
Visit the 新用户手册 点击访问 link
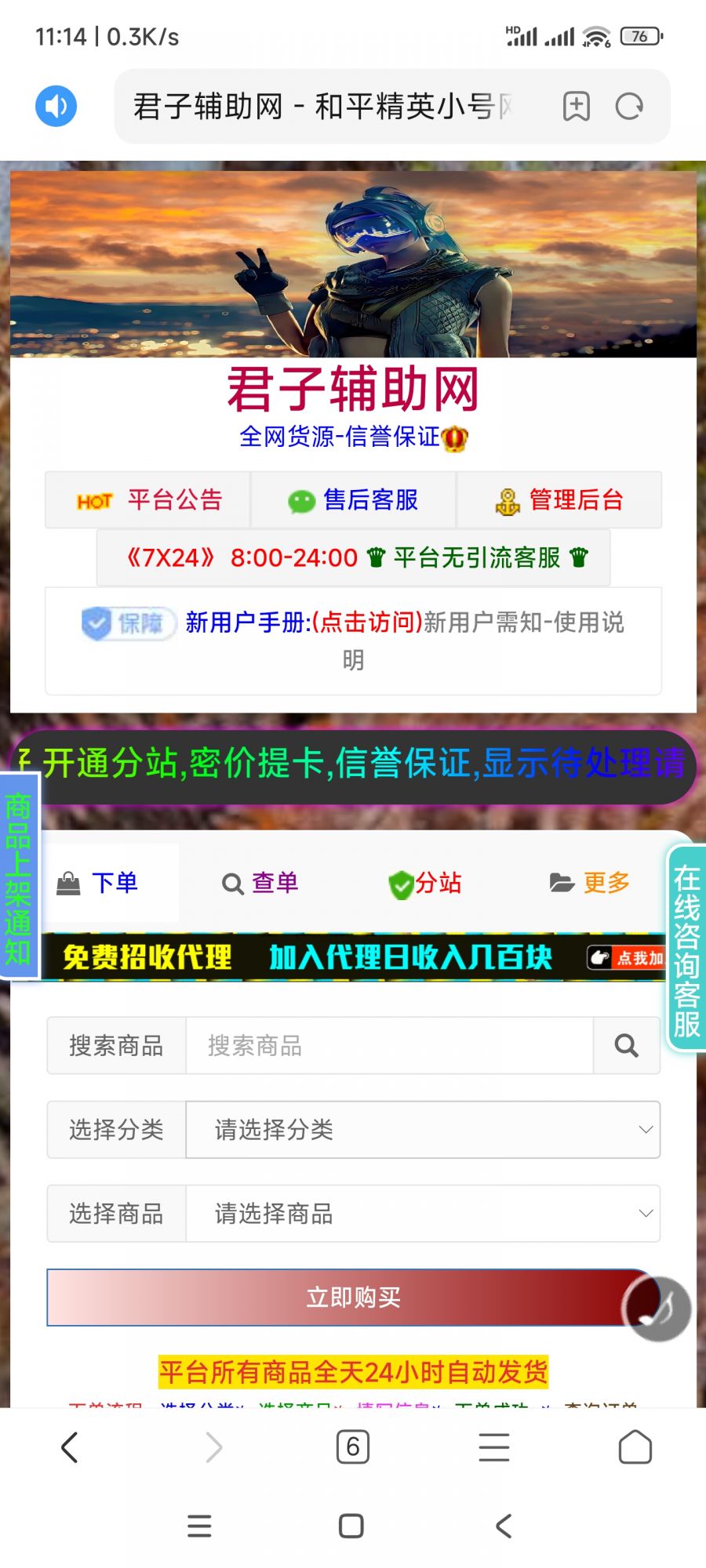click(x=367, y=622)
